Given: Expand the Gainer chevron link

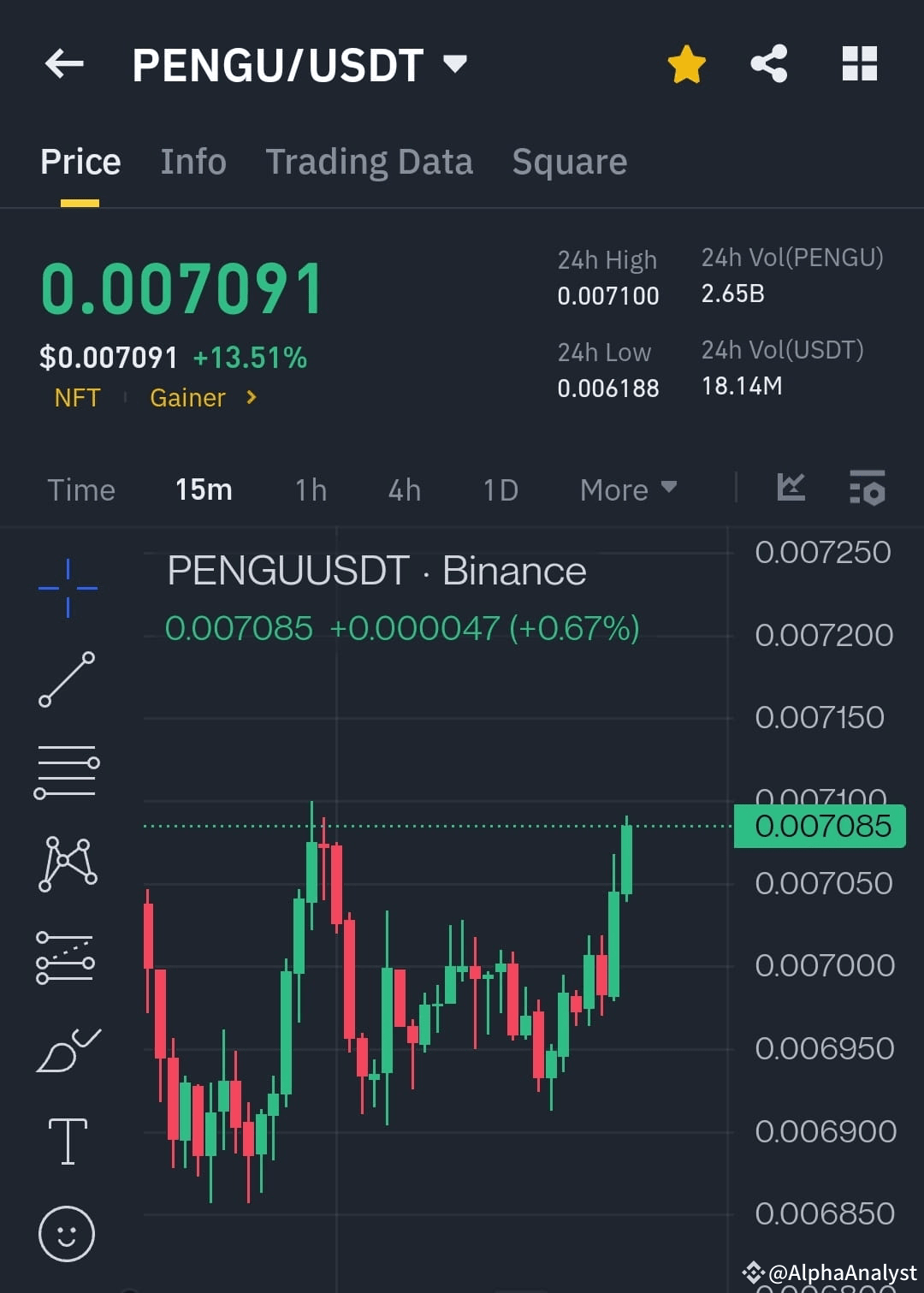Looking at the screenshot, I should (x=250, y=397).
